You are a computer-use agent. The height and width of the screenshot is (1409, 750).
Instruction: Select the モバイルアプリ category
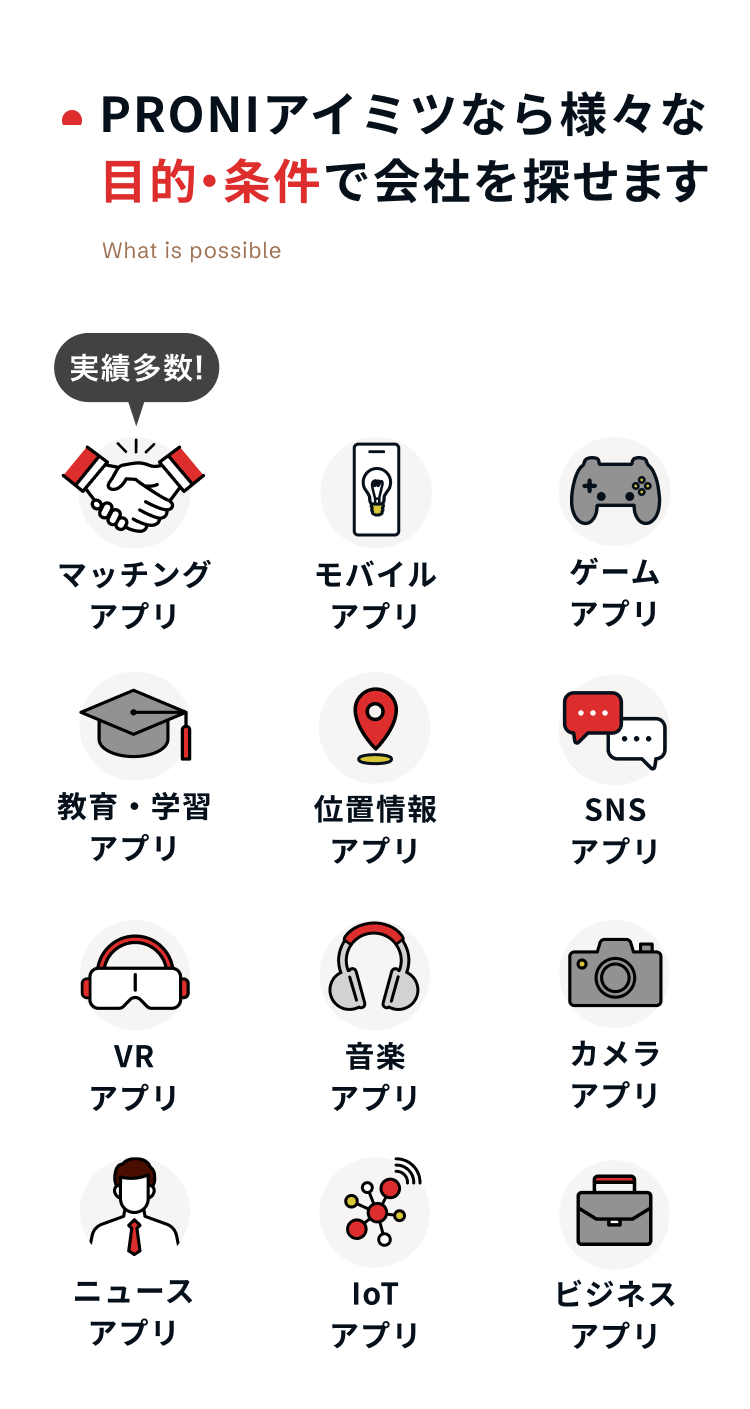pos(375,535)
